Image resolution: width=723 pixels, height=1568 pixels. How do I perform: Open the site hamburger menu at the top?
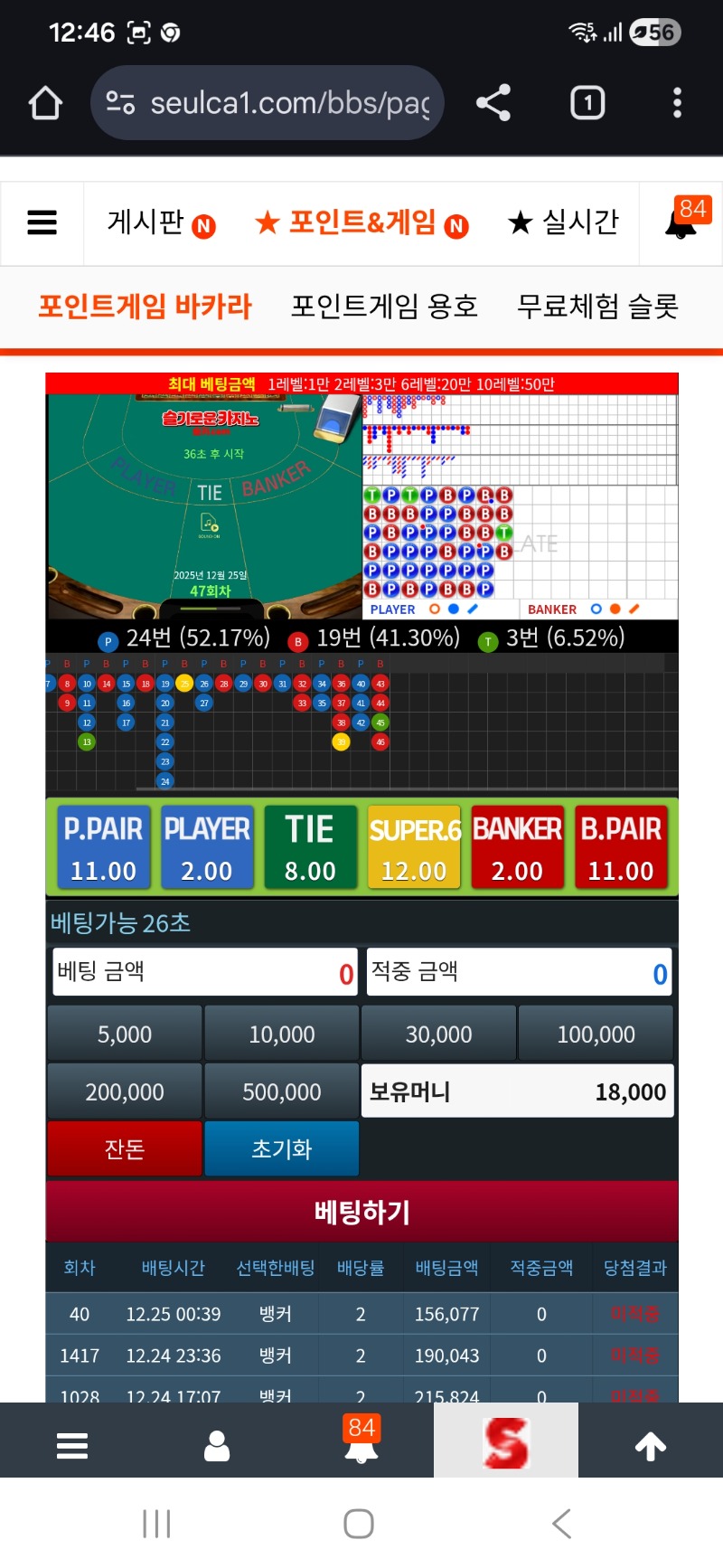(x=42, y=222)
